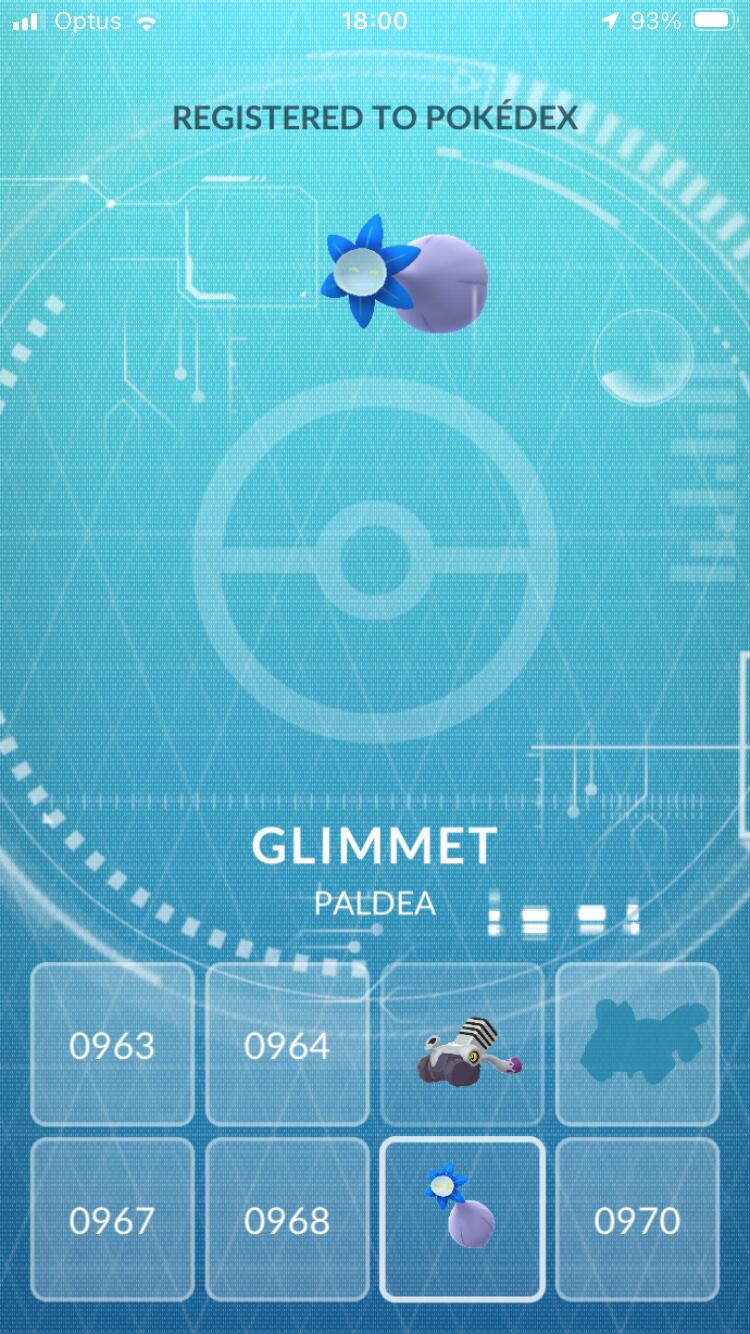Viewport: 750px width, 1334px height.
Task: Select the highlighted Glimmet tile
Action: [462, 1220]
